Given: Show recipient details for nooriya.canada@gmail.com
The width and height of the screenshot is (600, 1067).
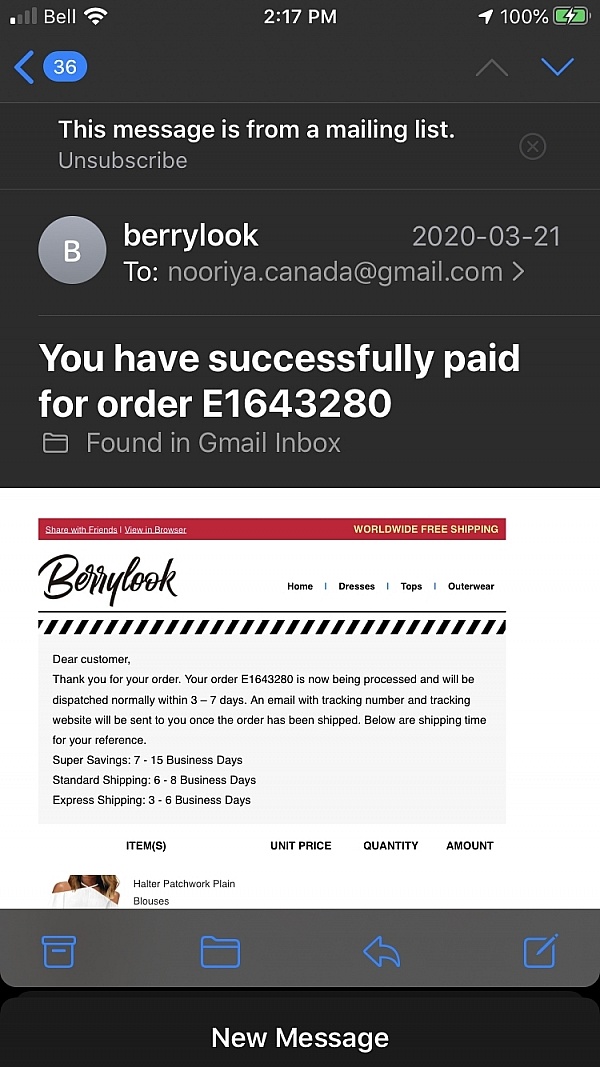Looking at the screenshot, I should 346,272.
